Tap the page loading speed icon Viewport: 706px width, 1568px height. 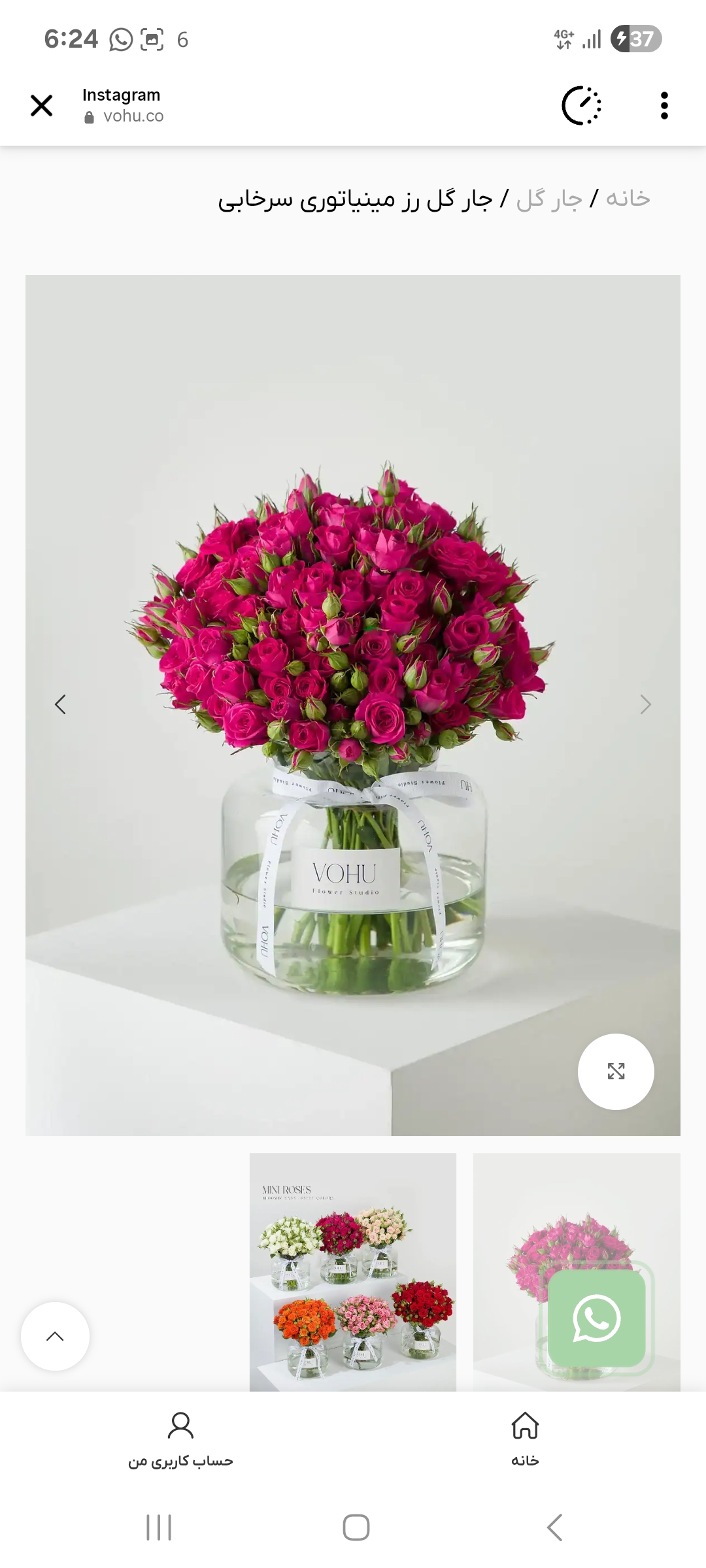(581, 105)
